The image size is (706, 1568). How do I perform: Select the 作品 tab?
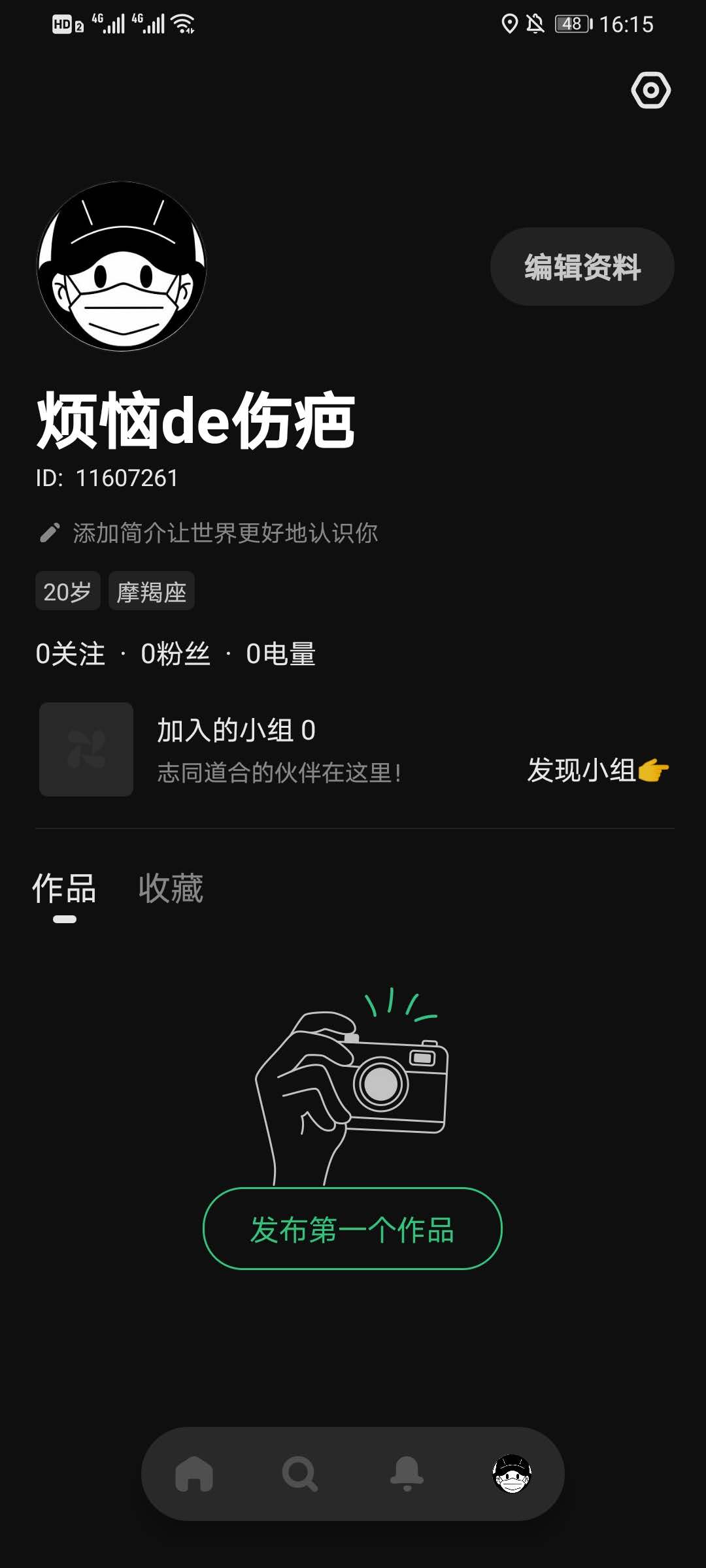point(64,889)
